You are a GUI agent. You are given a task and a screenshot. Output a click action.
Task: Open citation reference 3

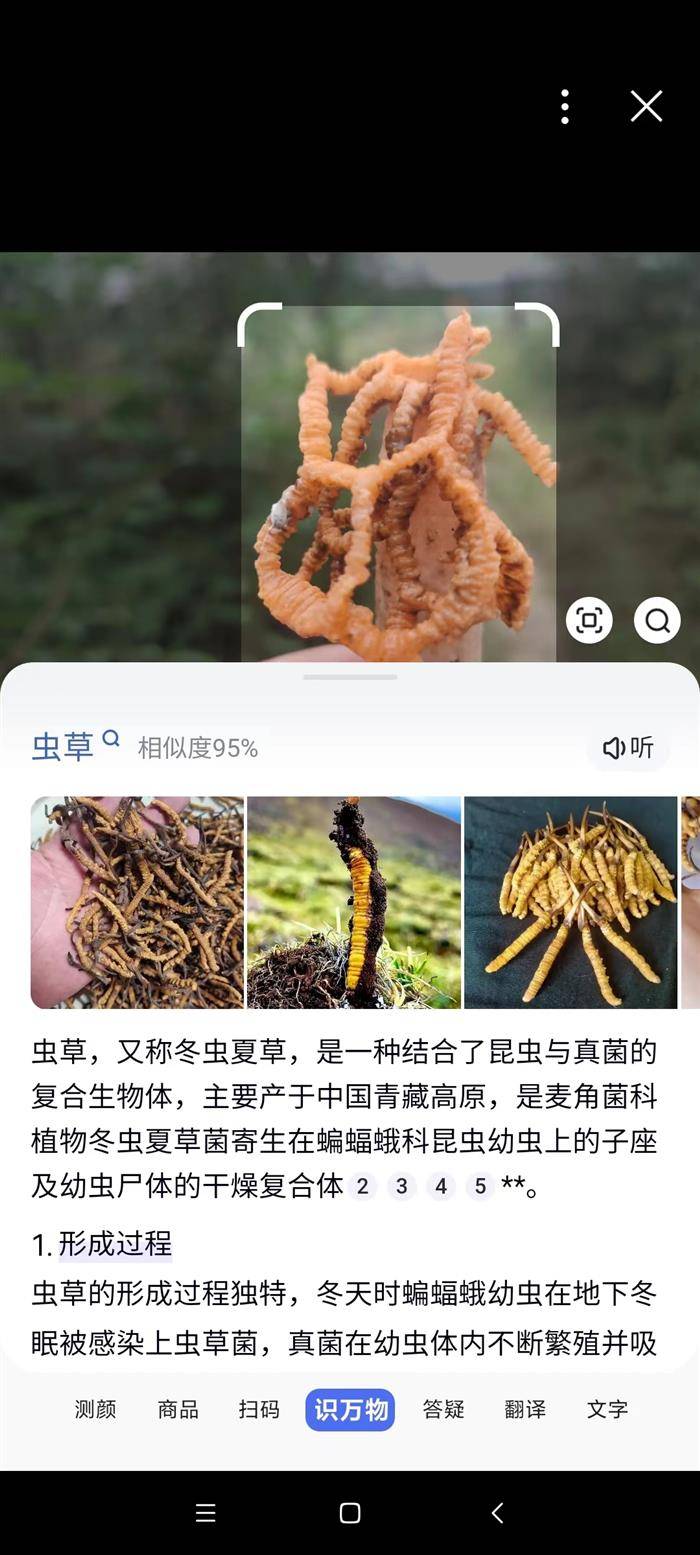click(401, 1186)
